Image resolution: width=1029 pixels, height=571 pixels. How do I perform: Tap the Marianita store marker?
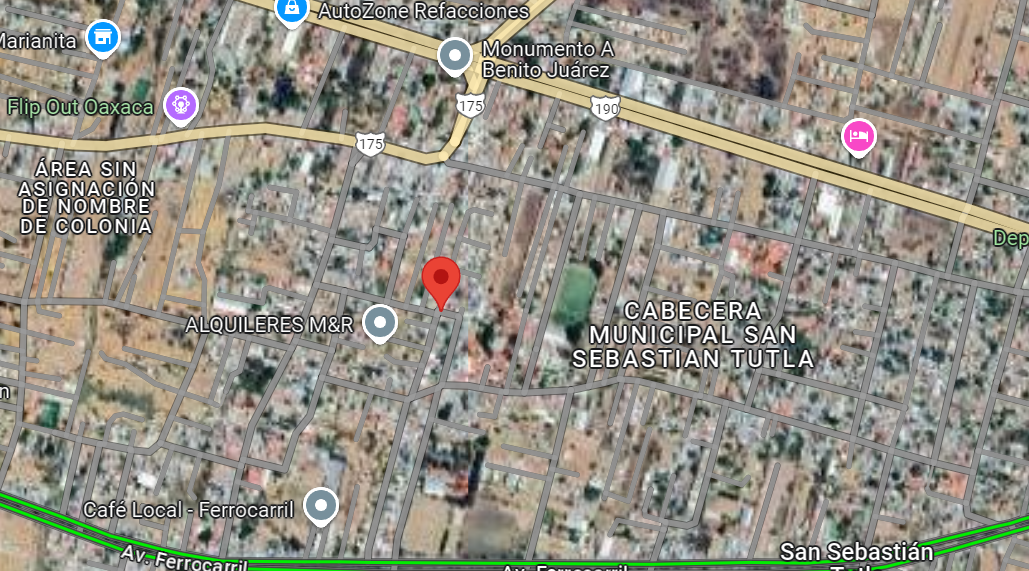click(x=101, y=38)
